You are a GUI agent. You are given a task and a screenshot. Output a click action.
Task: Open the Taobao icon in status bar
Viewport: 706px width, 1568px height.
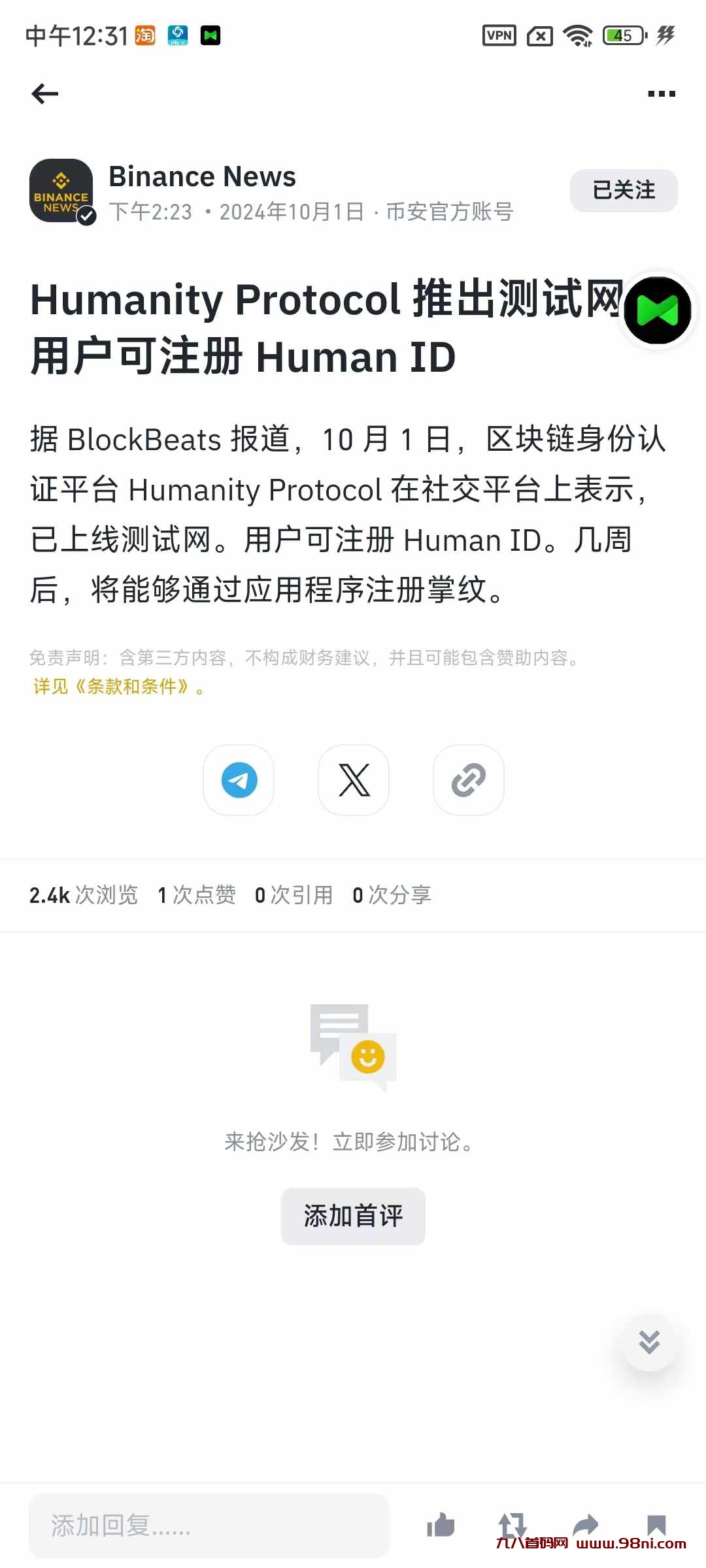pyautogui.click(x=145, y=36)
